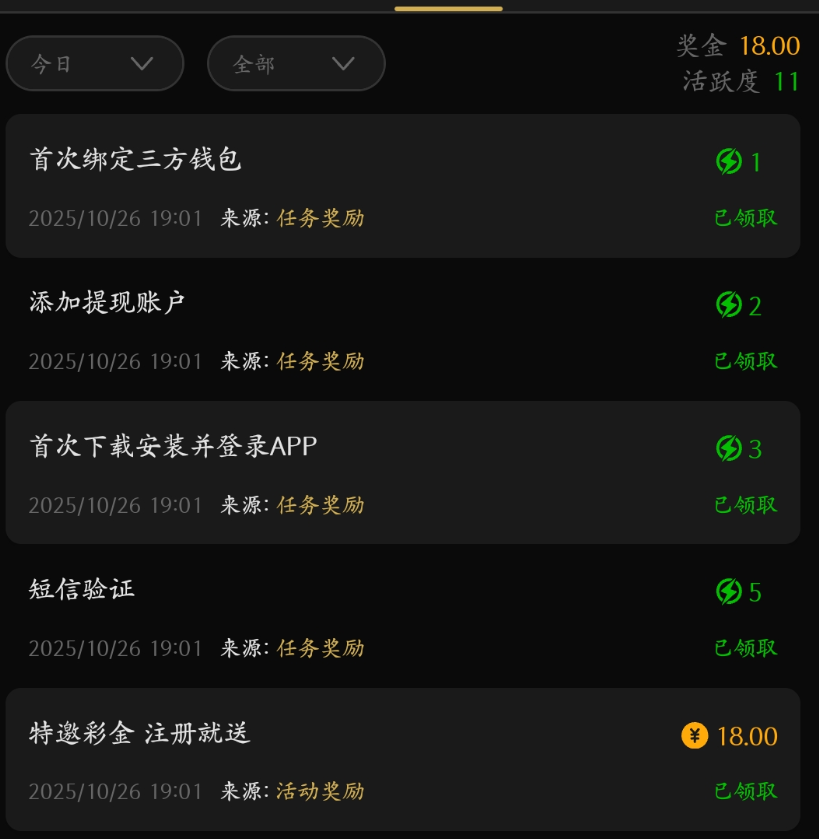Image resolution: width=819 pixels, height=839 pixels.
Task: Click the timestamp 2025/10/26 19:01 on first record
Action: tap(114, 218)
